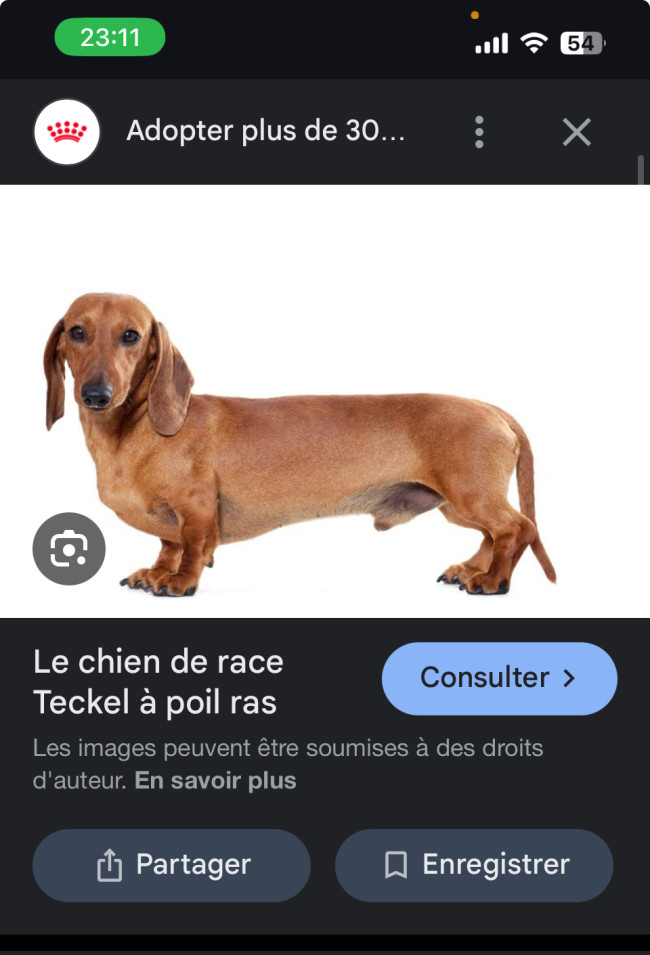
Task: Share the image via Partager
Action: coord(171,865)
